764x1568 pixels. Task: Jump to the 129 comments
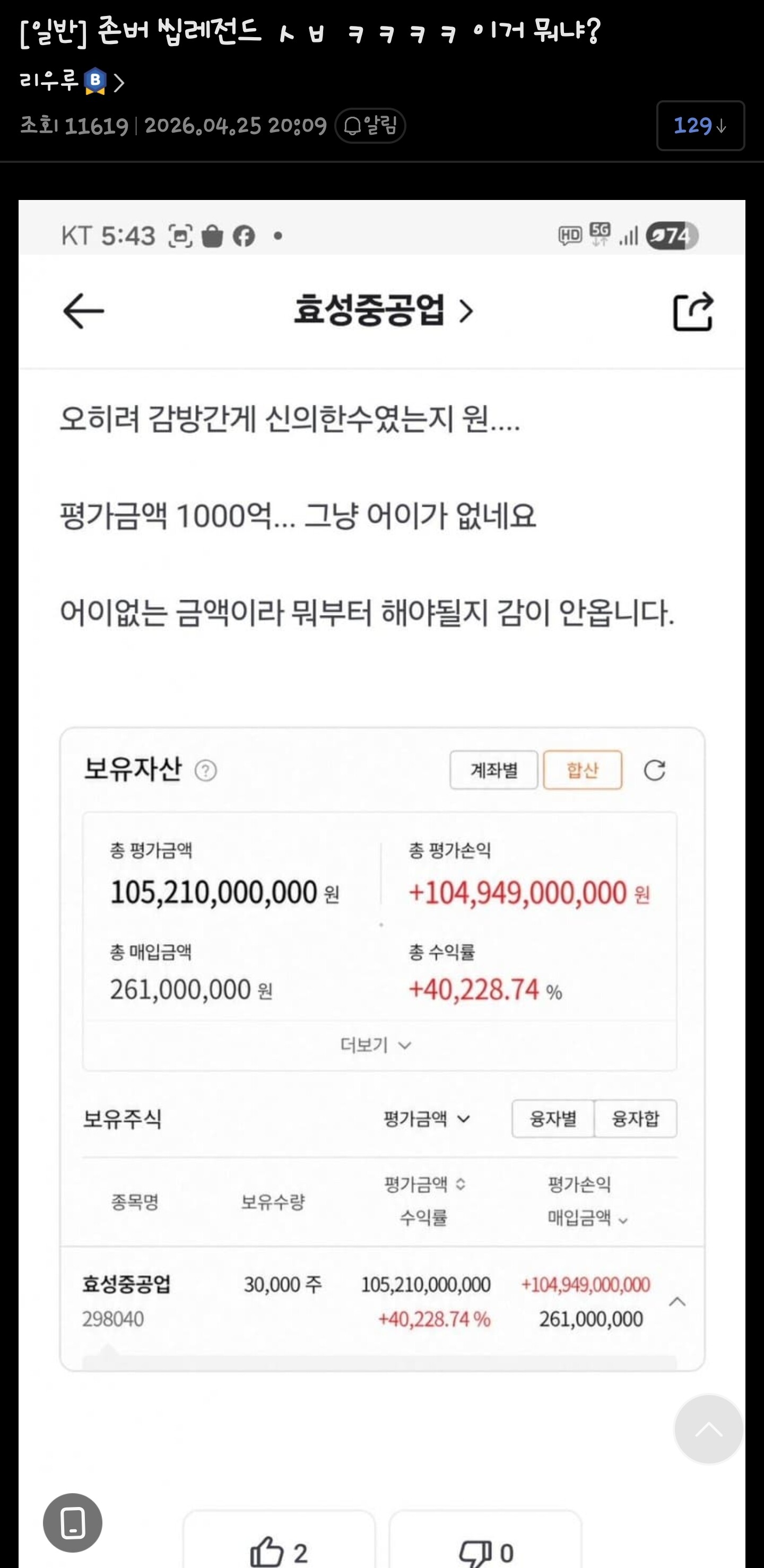point(700,125)
